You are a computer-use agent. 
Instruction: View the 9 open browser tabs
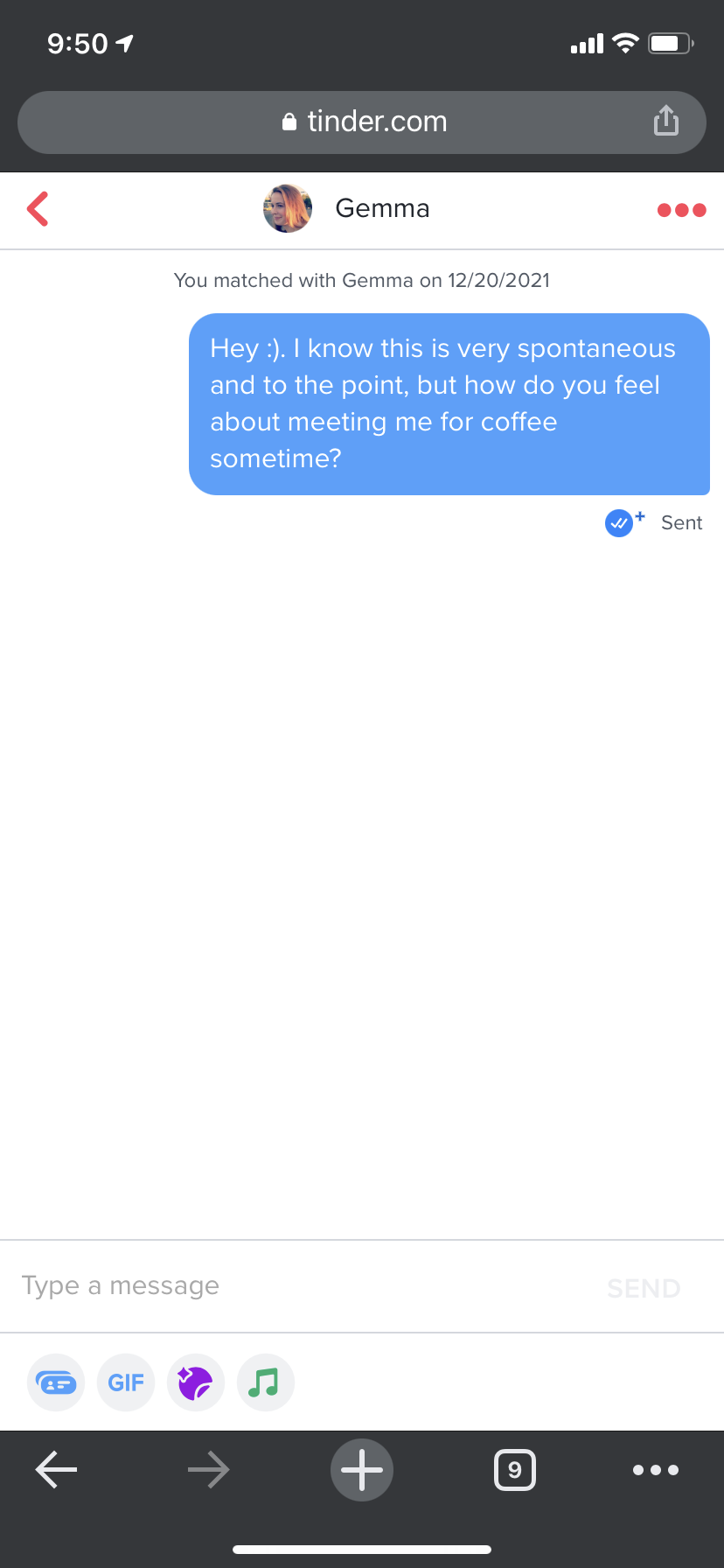click(x=515, y=1470)
